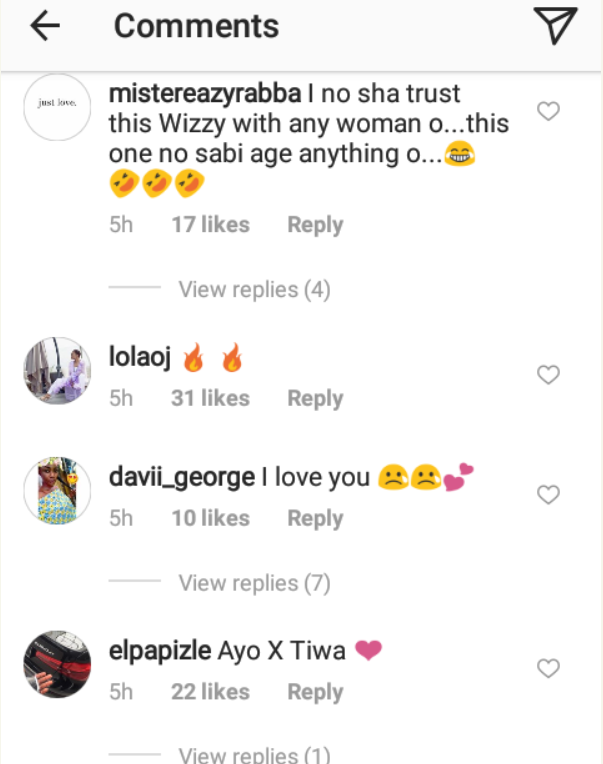View 4 replies under mistereazyrabba's comment
603x764 pixels.
coord(254,290)
